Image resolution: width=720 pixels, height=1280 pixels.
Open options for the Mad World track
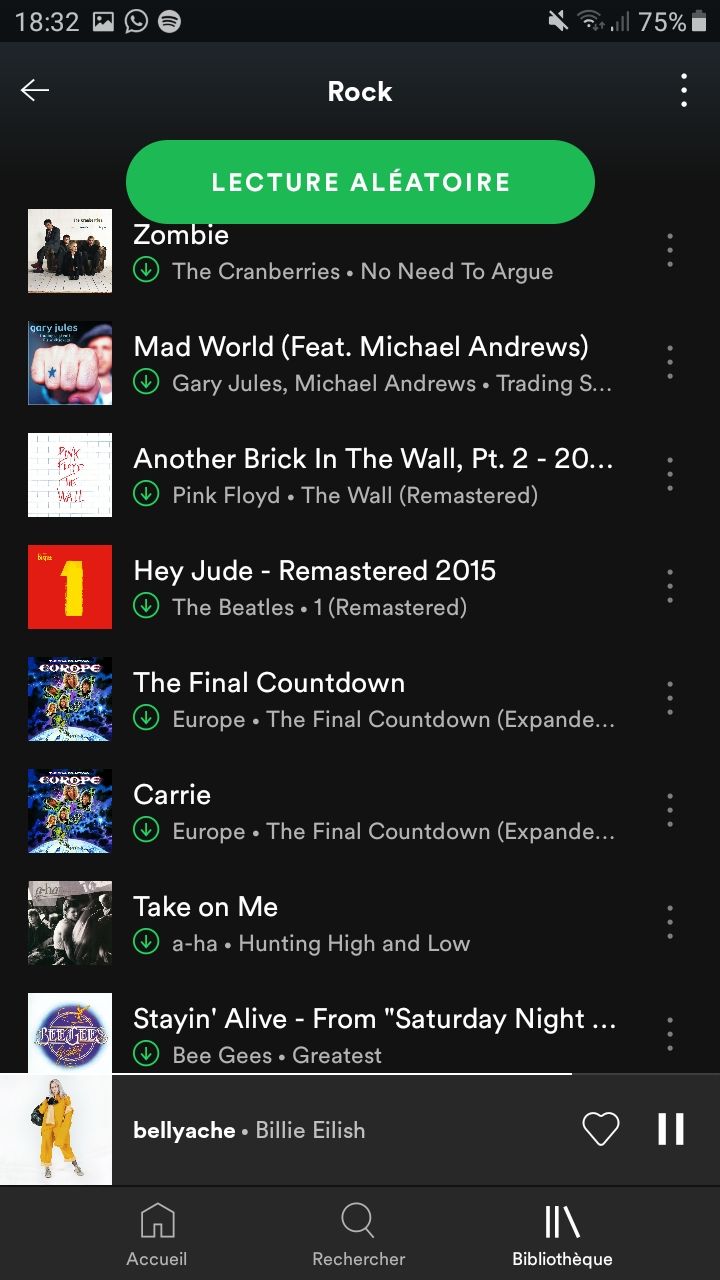670,363
